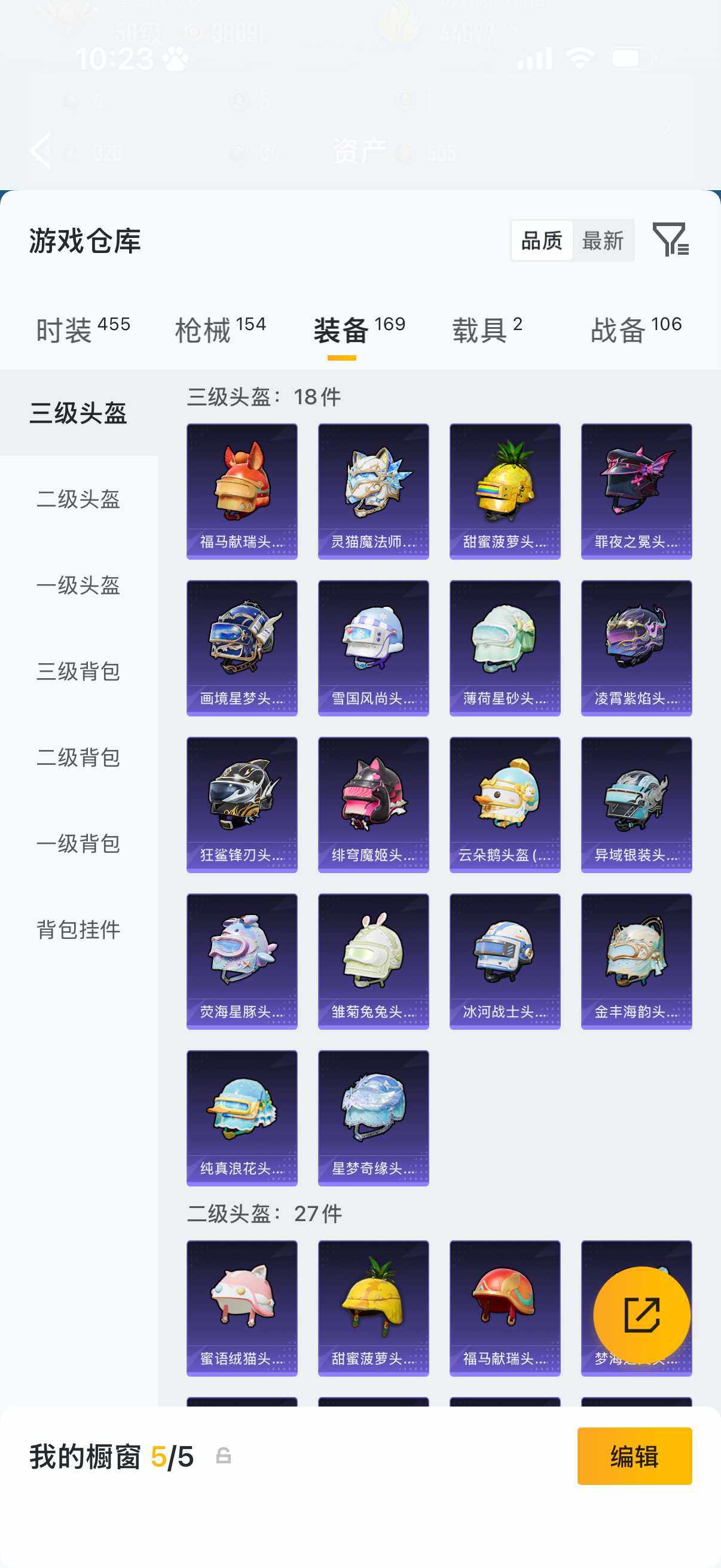This screenshot has height=1568, width=721.
Task: View 背包挂件 category
Action: (78, 929)
